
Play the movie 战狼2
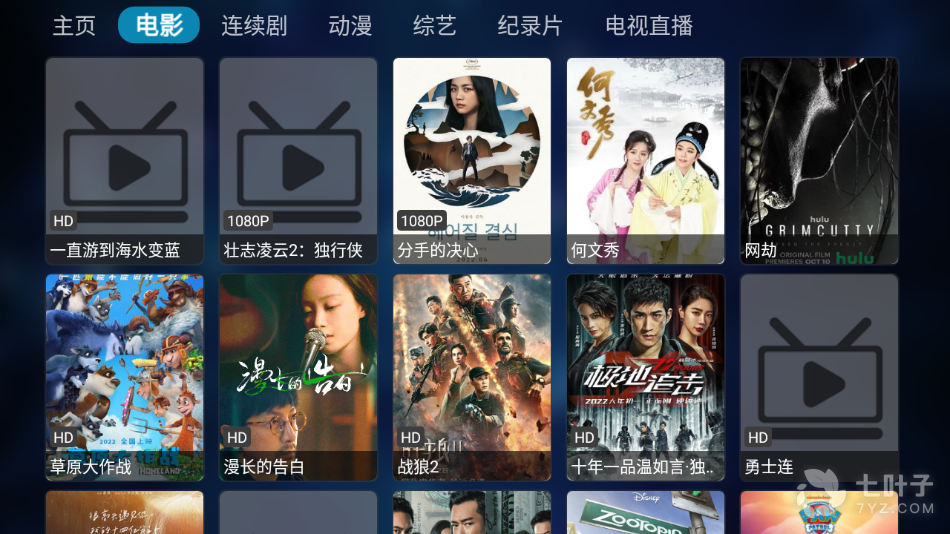pos(472,377)
